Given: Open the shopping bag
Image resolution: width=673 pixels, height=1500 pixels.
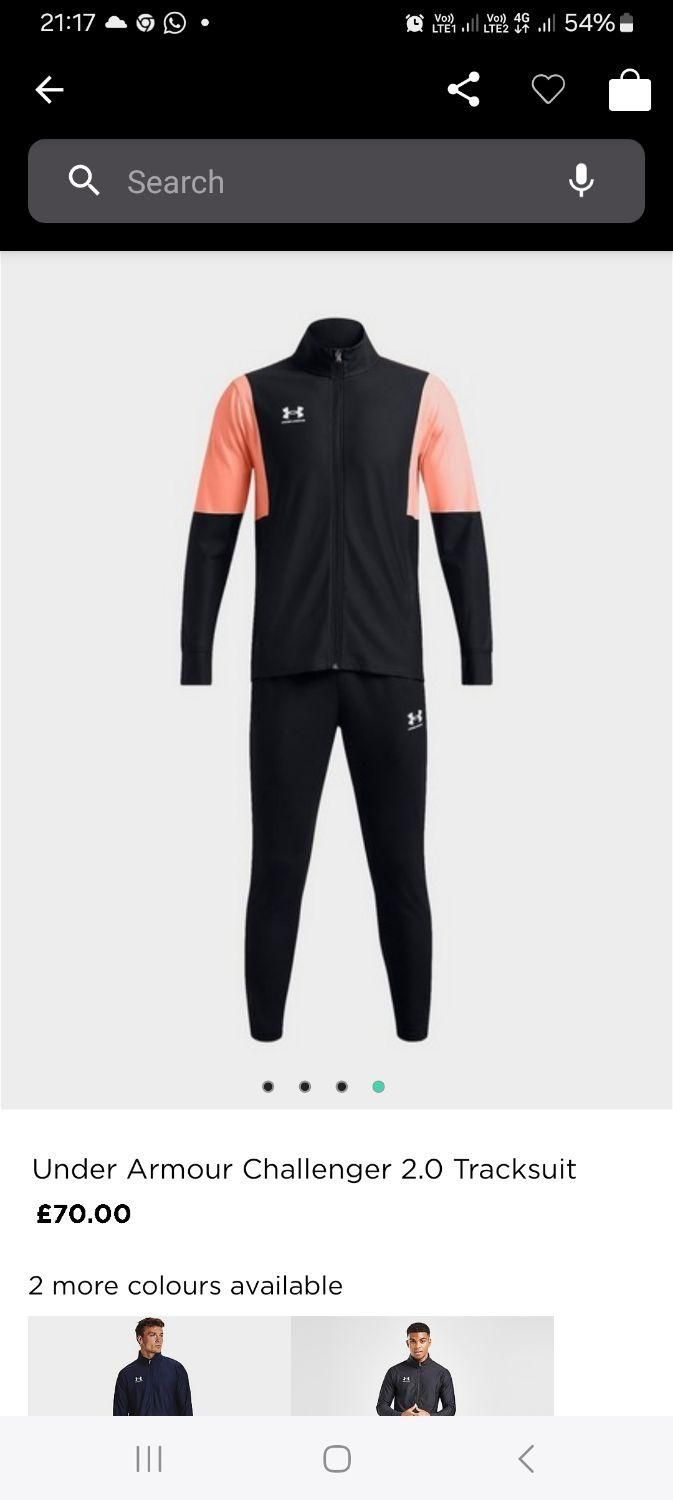Looking at the screenshot, I should pos(629,91).
